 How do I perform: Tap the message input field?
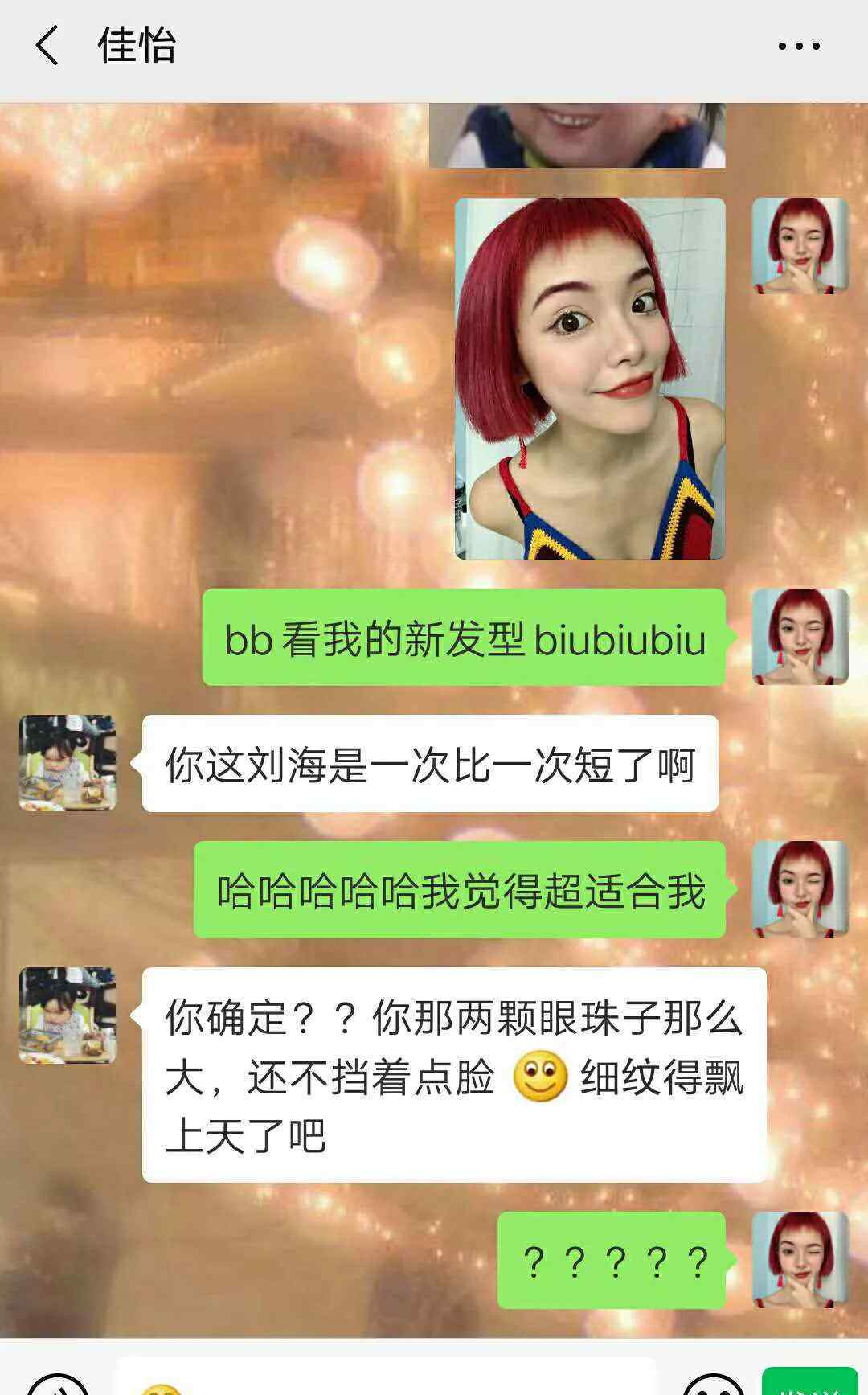(387, 1377)
